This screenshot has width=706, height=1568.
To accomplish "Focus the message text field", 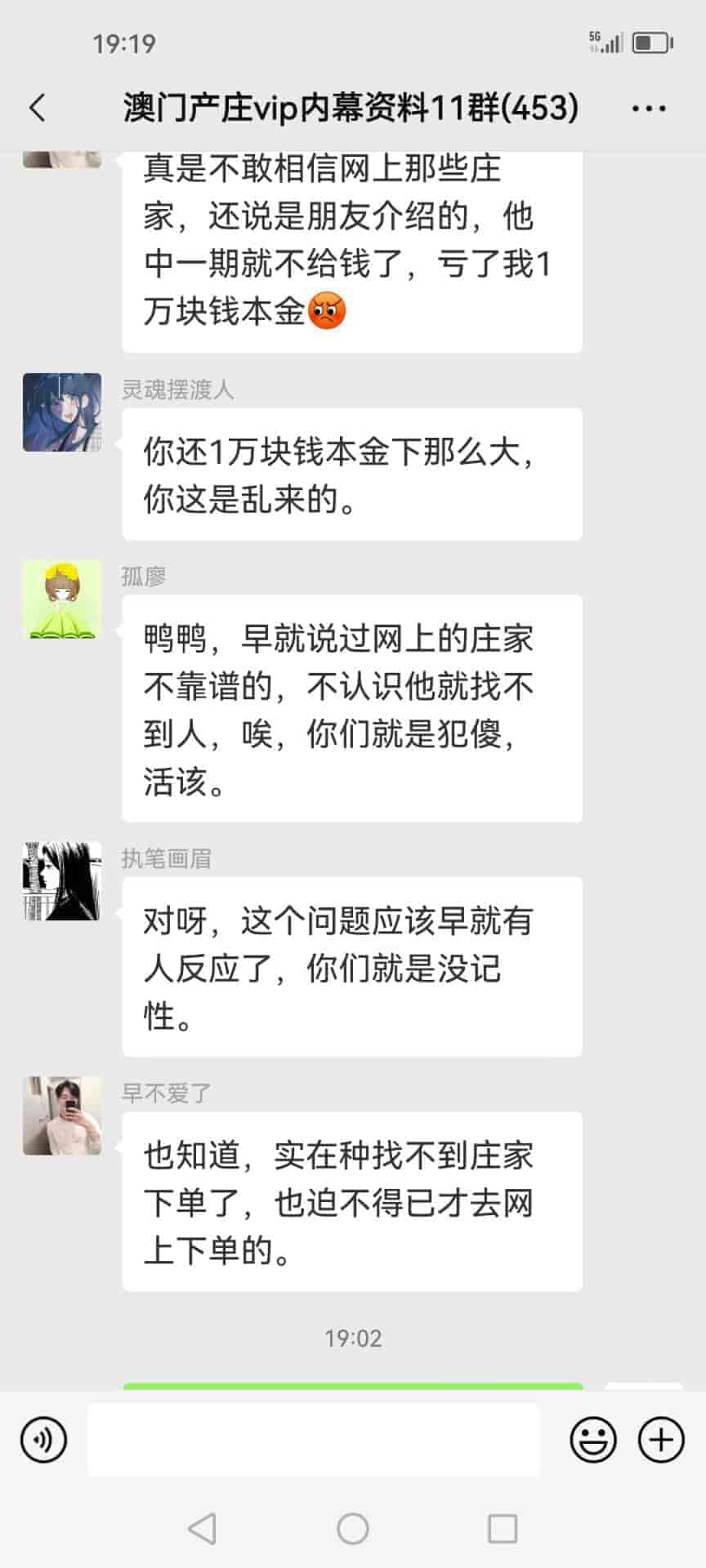I will [314, 1440].
